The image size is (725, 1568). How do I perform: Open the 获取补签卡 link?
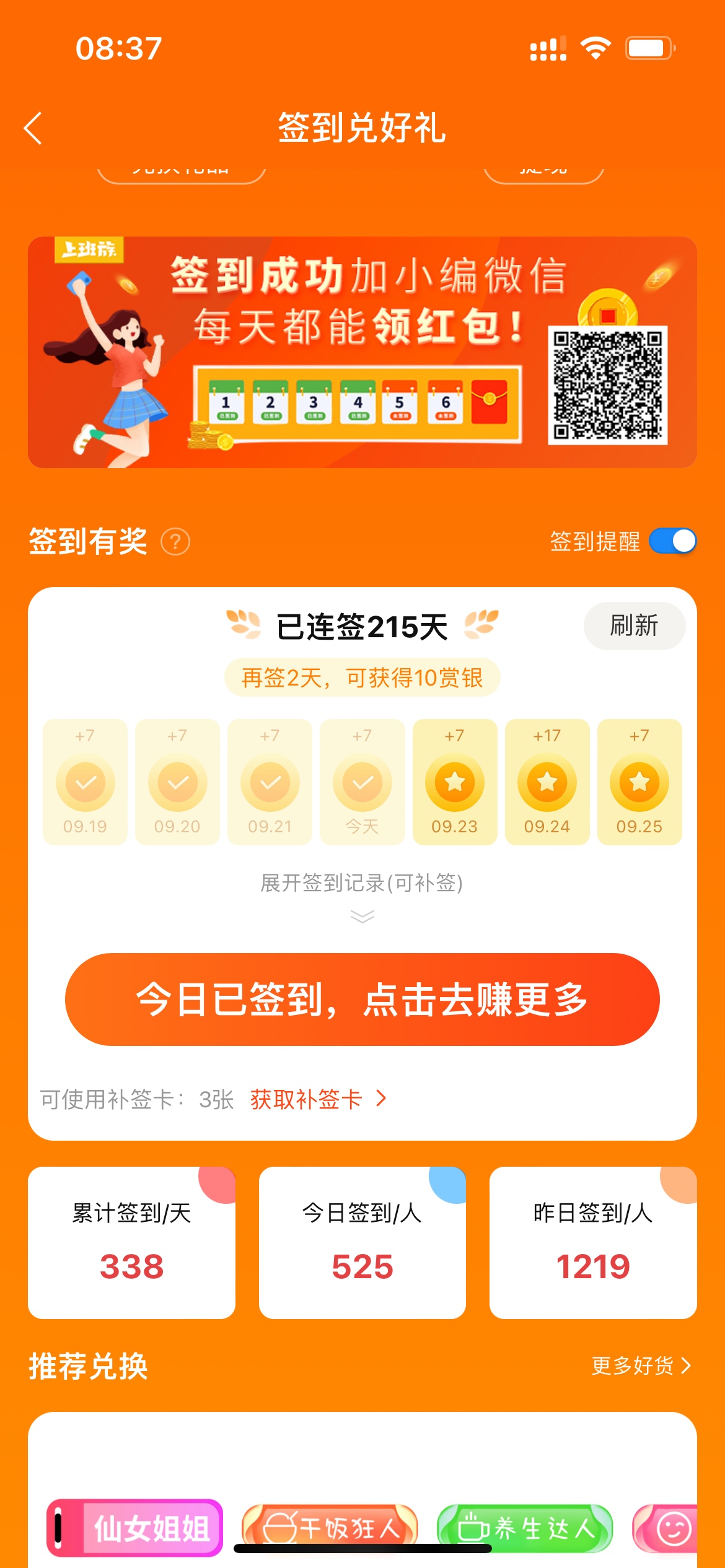pyautogui.click(x=318, y=1099)
